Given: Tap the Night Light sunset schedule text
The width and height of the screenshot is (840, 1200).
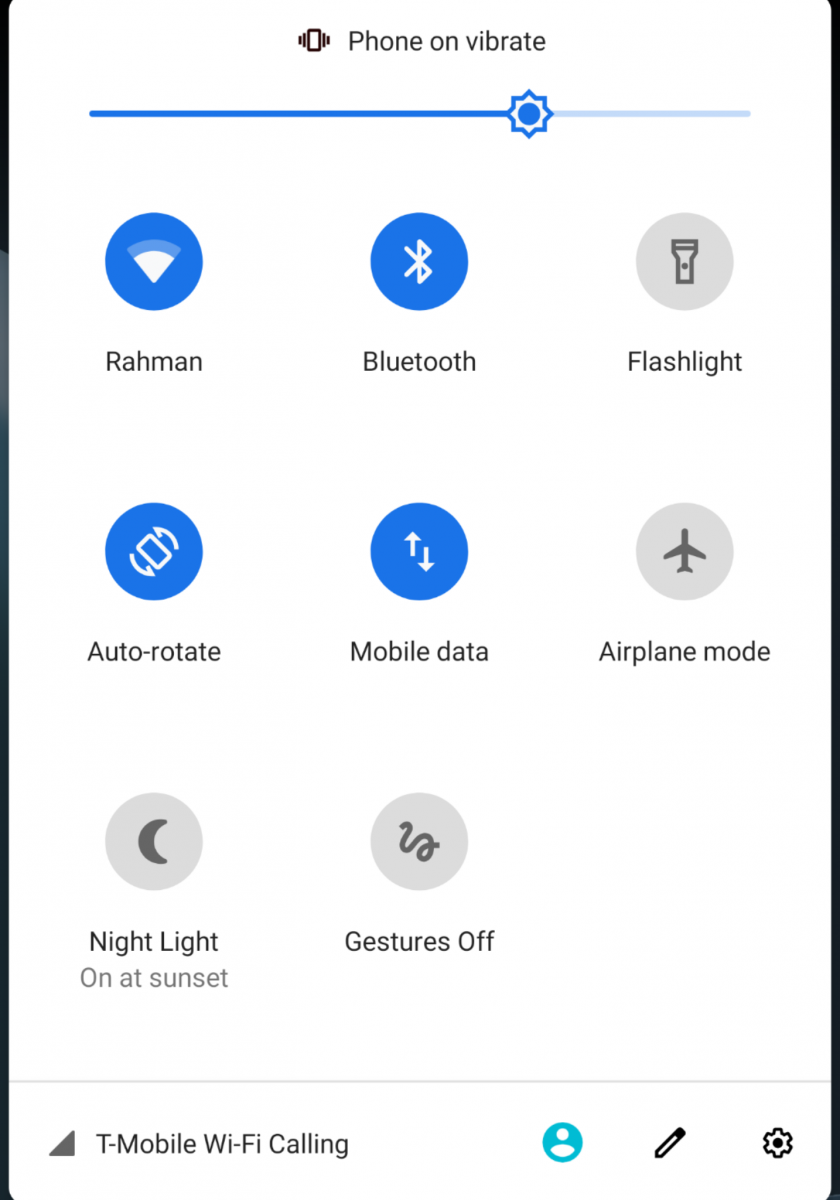Looking at the screenshot, I should [x=154, y=978].
